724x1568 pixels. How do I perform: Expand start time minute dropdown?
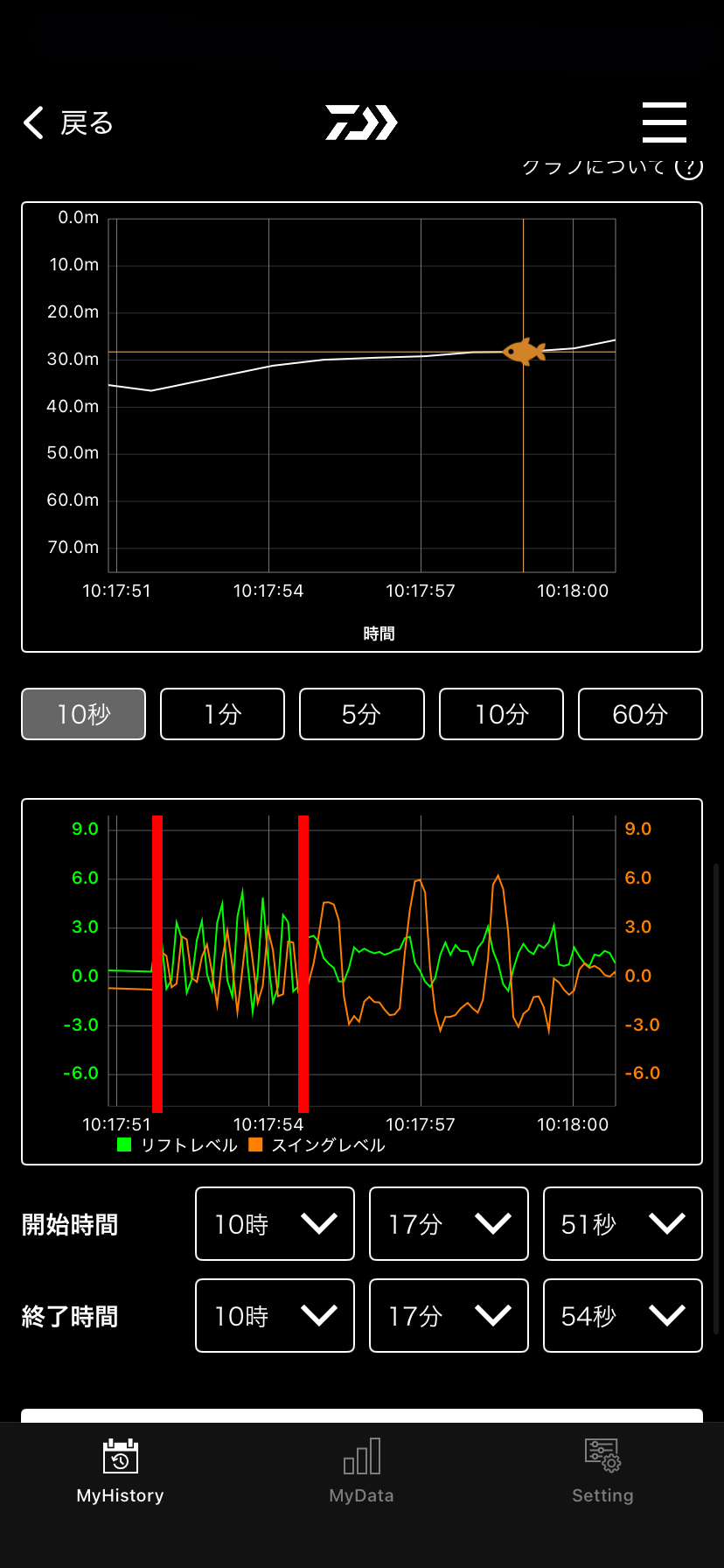[449, 1223]
